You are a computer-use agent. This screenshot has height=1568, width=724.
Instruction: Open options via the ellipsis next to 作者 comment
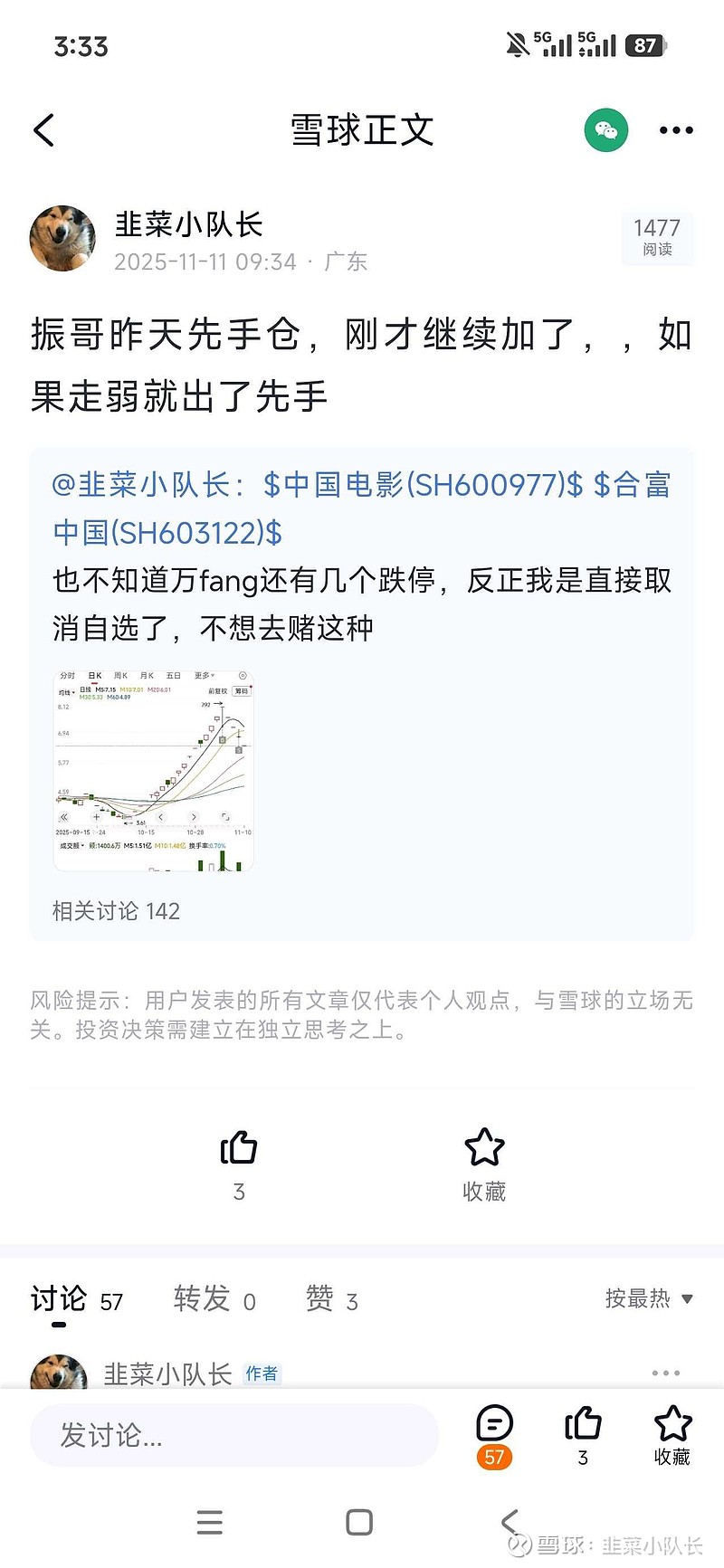click(666, 1372)
